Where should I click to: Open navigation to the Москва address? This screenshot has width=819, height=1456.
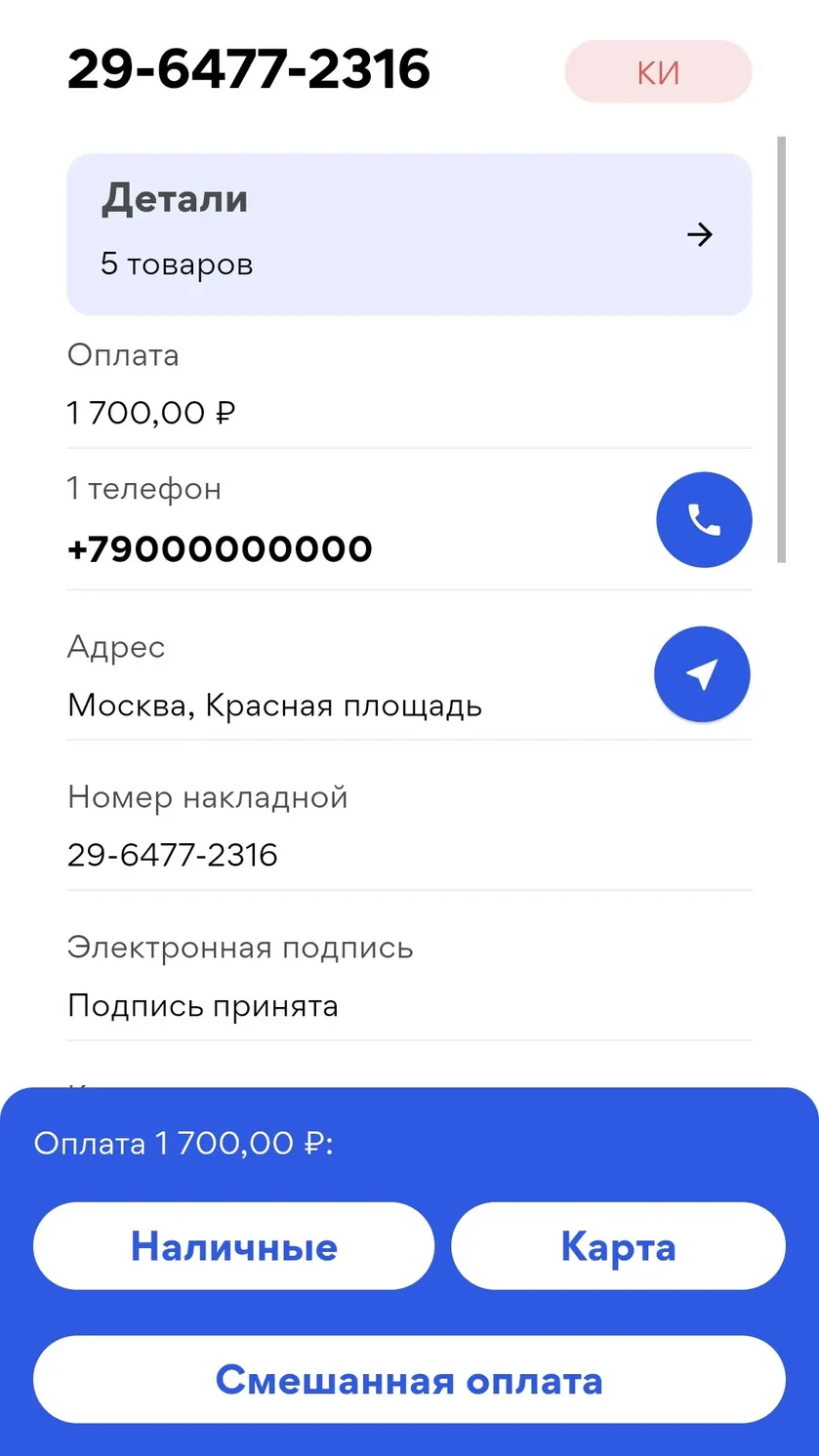(702, 674)
